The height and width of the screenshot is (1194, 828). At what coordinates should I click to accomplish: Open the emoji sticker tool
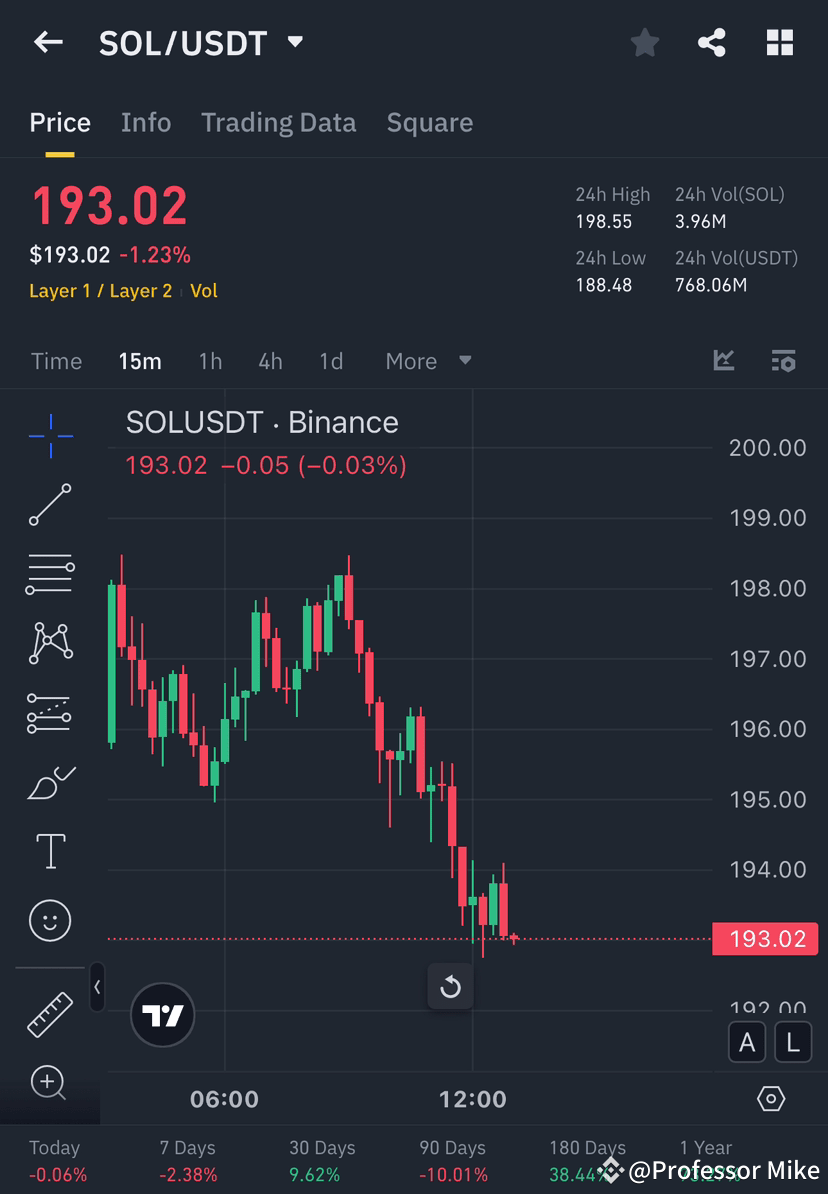coord(50,920)
